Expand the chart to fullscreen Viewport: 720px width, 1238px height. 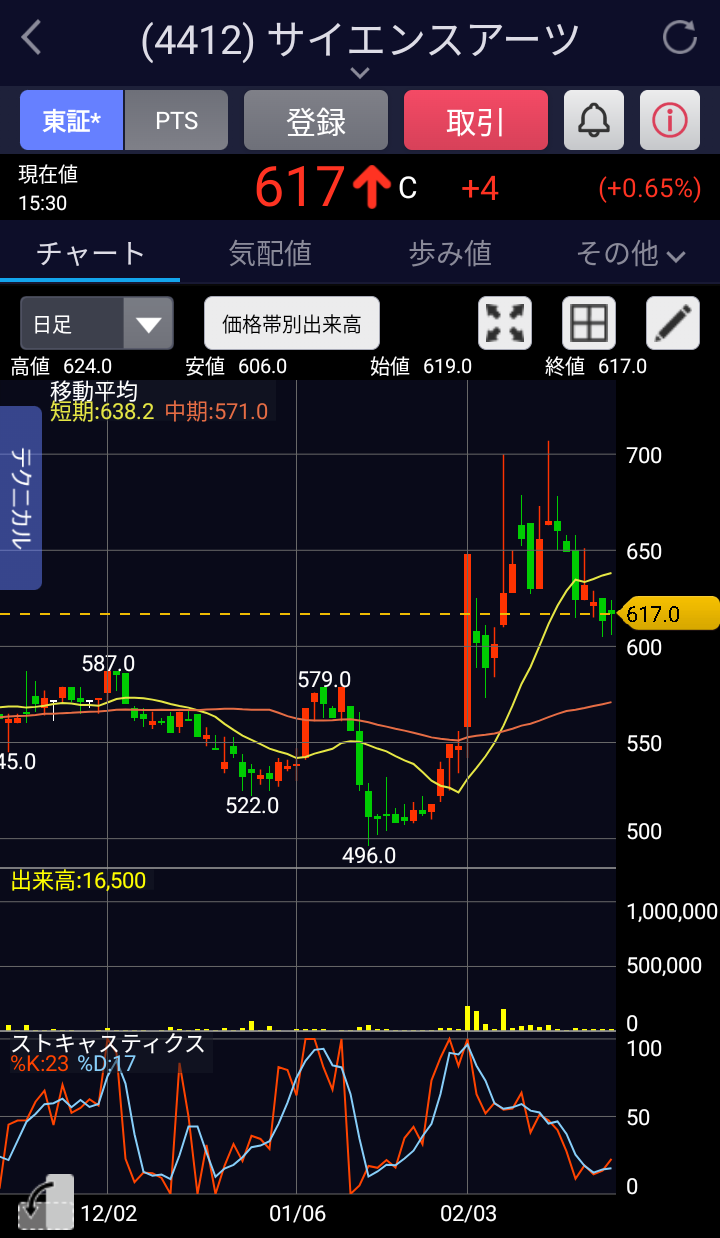pyautogui.click(x=505, y=323)
